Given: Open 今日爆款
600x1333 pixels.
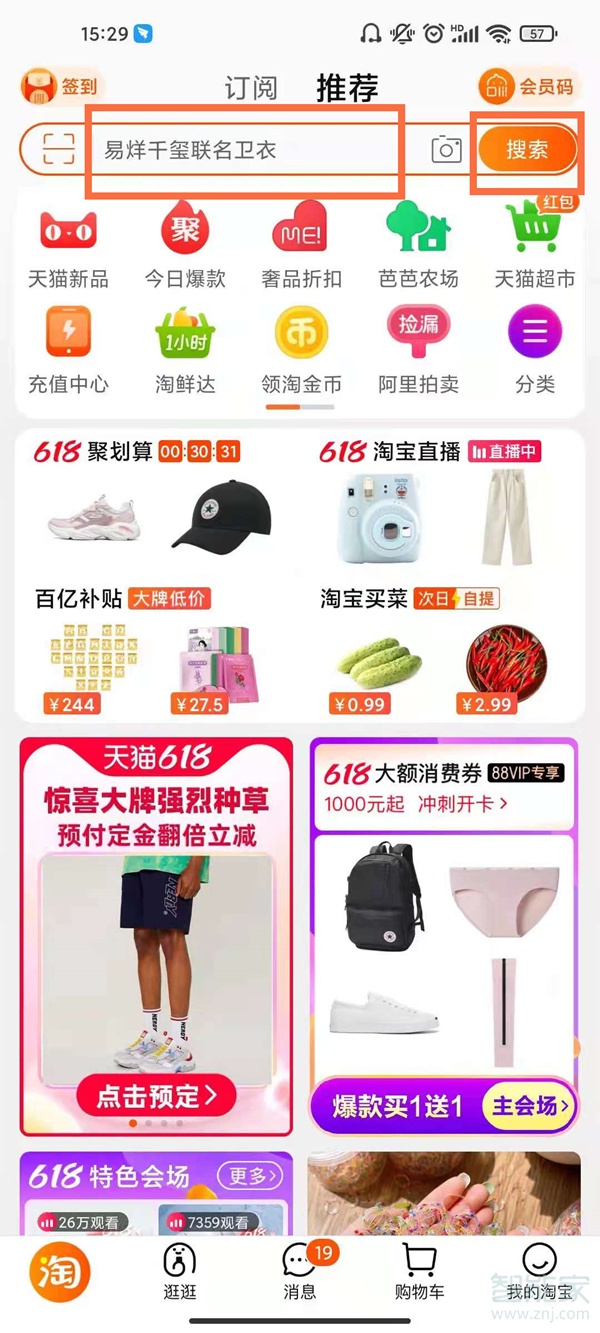Looking at the screenshot, I should point(185,245).
